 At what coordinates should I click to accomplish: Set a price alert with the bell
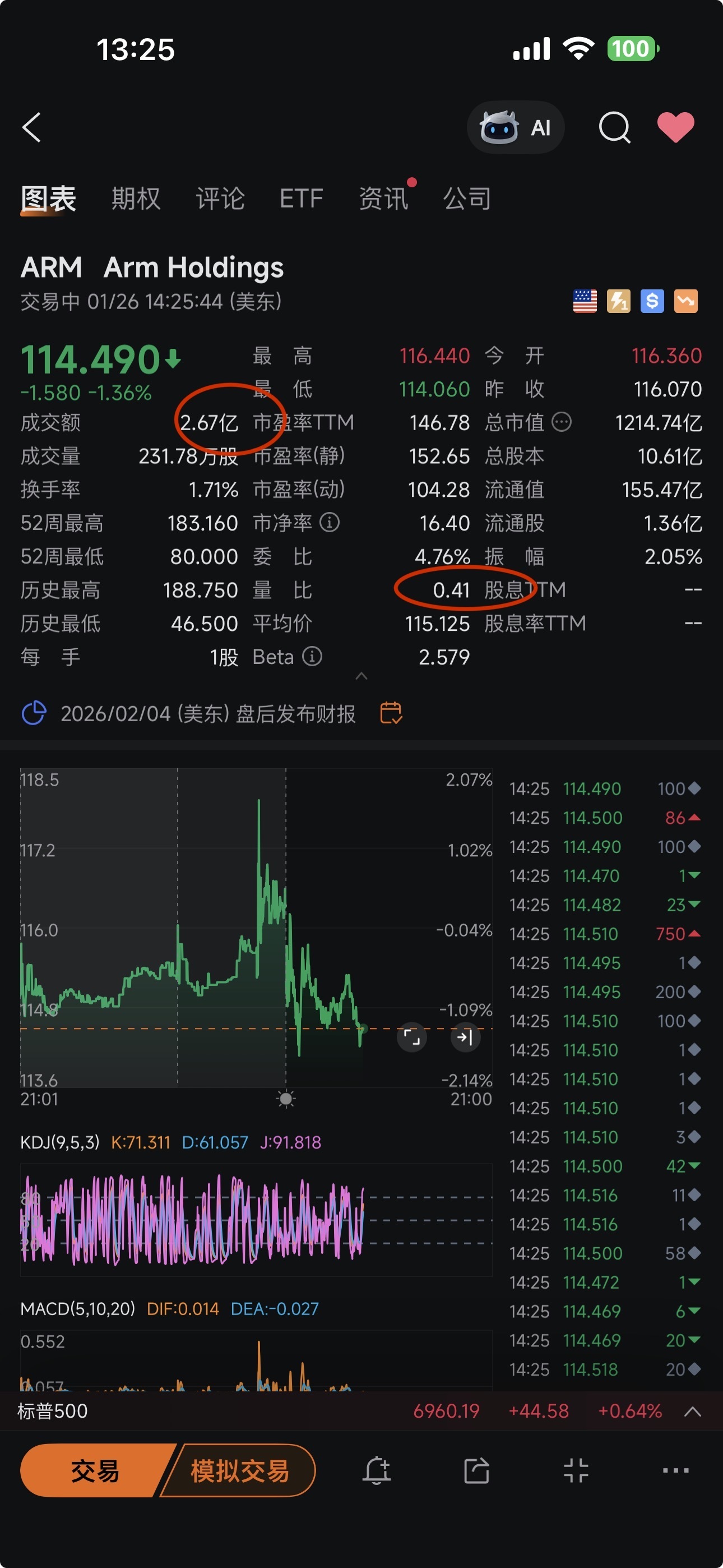(377, 1471)
